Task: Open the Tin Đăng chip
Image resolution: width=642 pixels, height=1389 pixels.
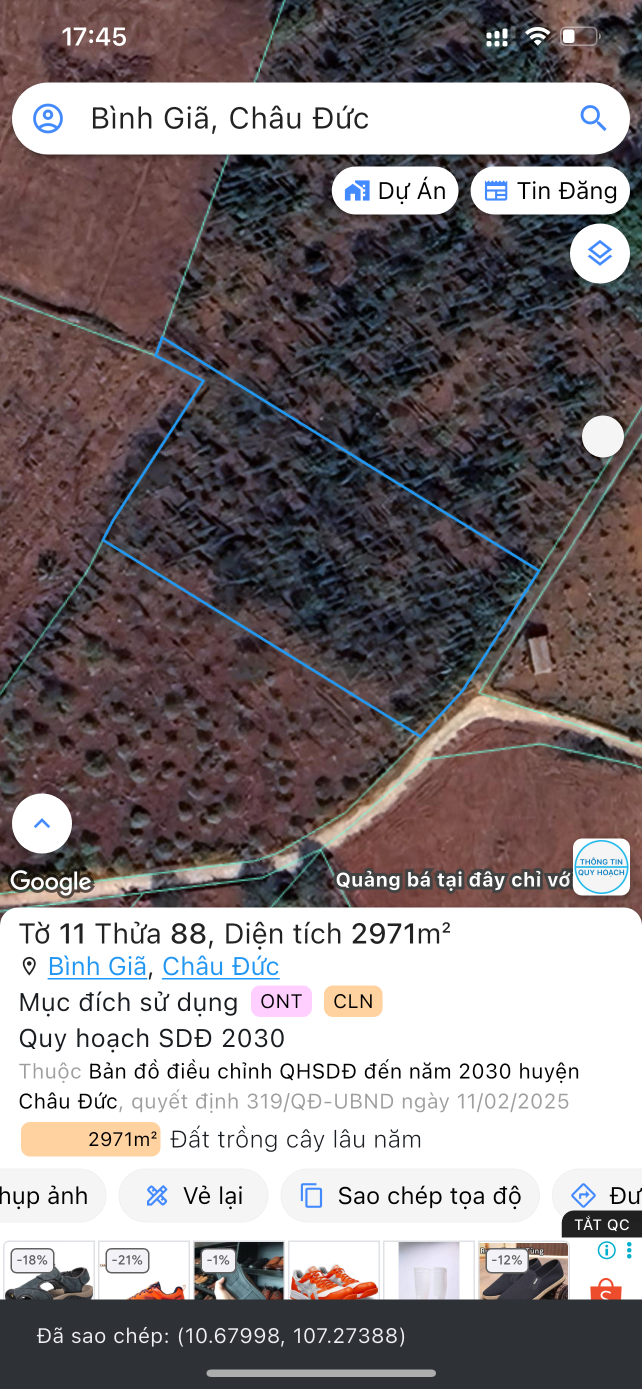Action: tap(550, 191)
